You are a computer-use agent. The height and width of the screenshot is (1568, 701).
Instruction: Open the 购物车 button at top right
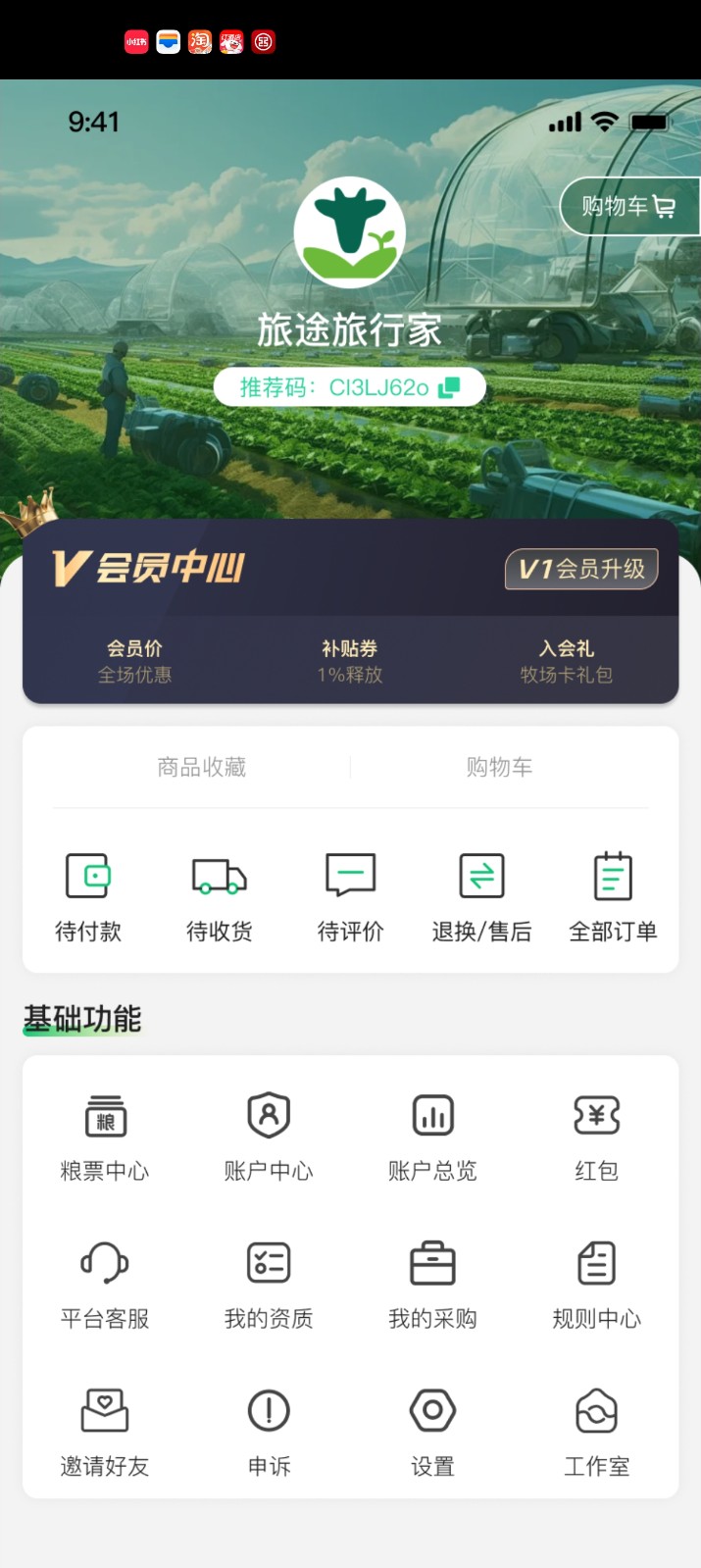629,206
